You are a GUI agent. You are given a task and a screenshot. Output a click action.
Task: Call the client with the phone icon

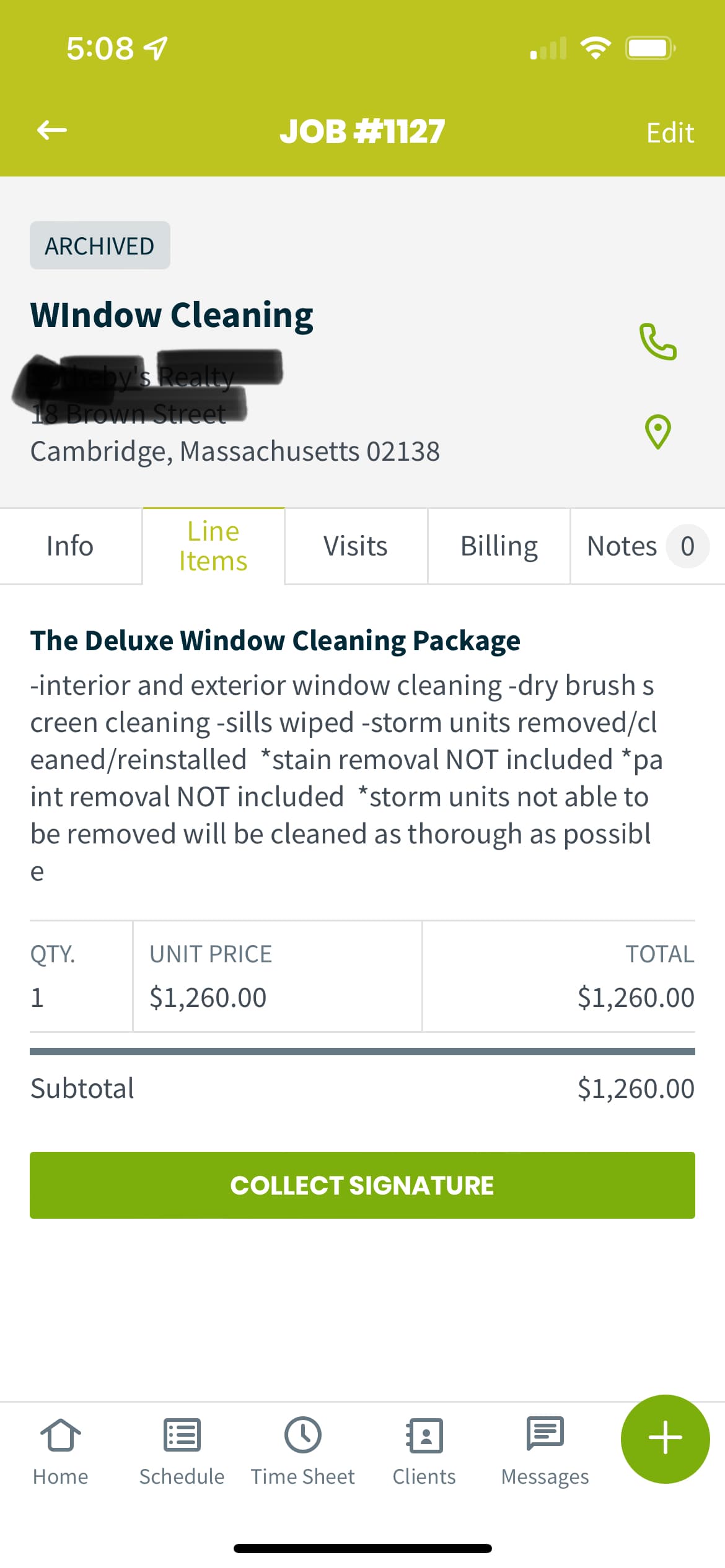[658, 341]
